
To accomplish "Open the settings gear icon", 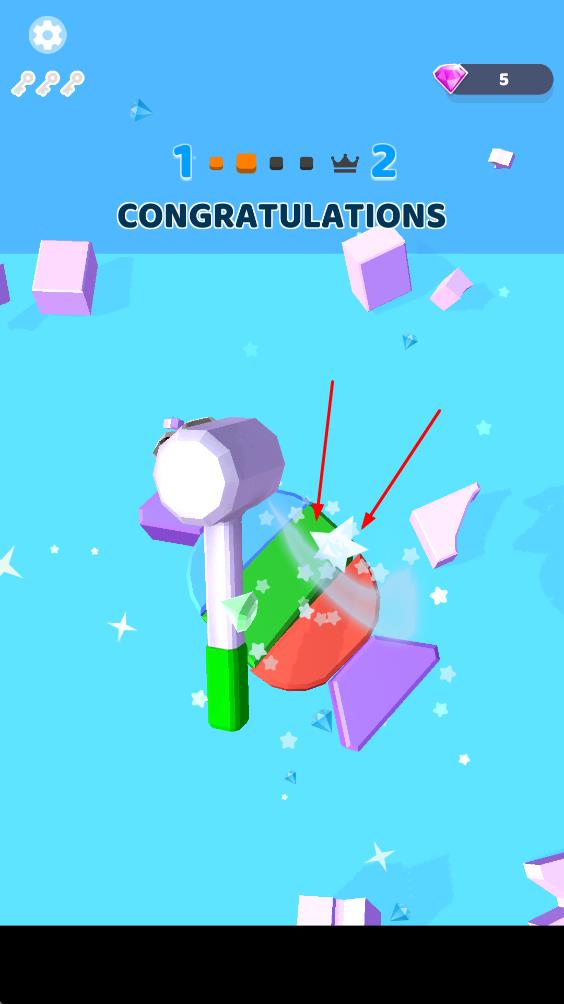I will (48, 35).
